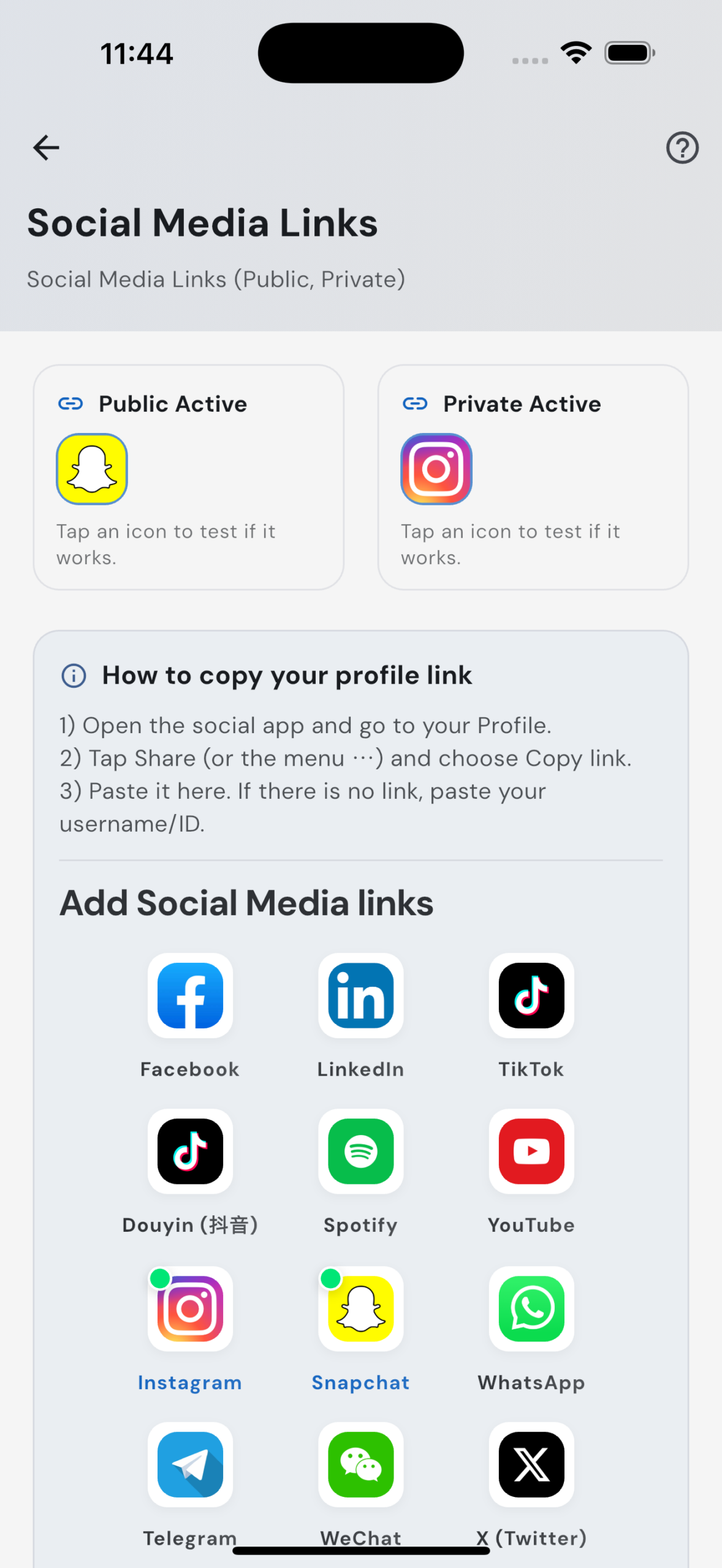Test the Instagram icon under Private Active
Image resolution: width=722 pixels, height=1568 pixels.
pos(436,469)
